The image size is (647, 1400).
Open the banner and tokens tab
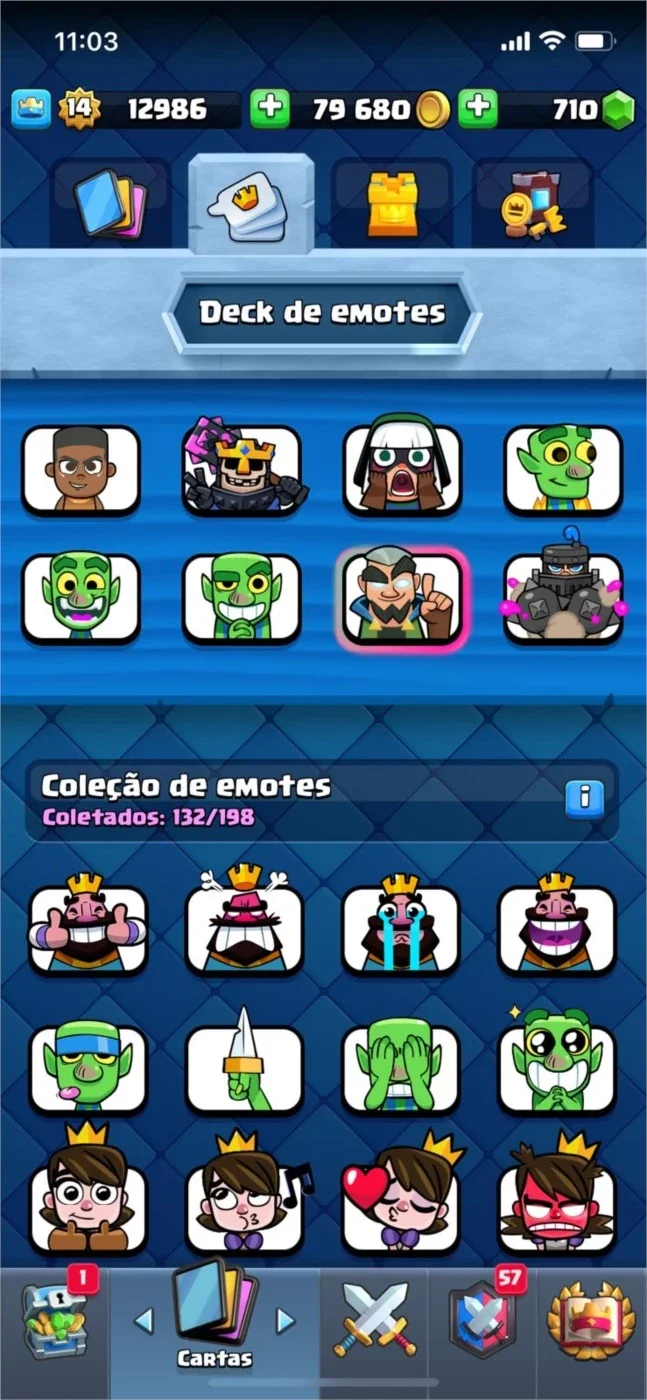533,200
